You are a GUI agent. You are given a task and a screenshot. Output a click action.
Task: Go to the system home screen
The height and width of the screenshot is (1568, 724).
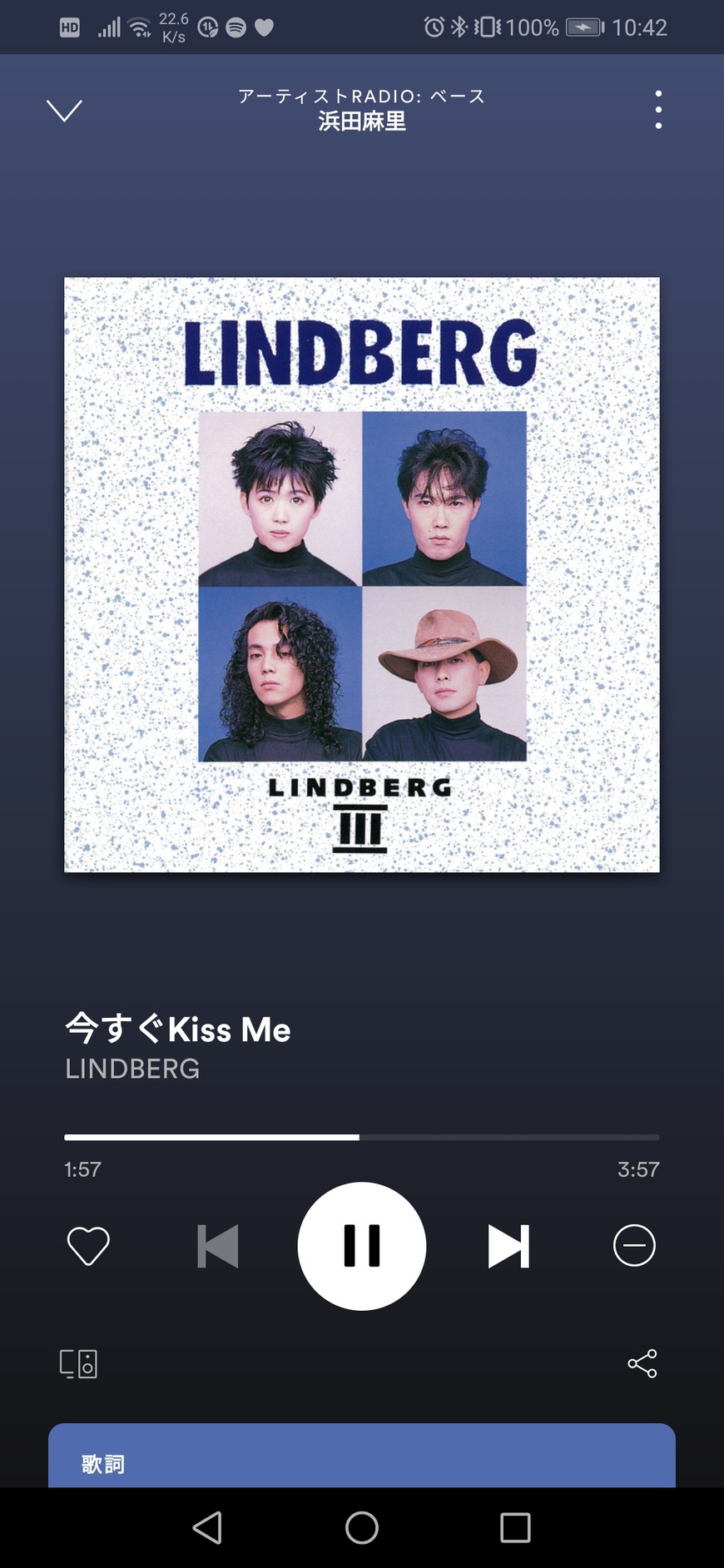click(362, 1528)
